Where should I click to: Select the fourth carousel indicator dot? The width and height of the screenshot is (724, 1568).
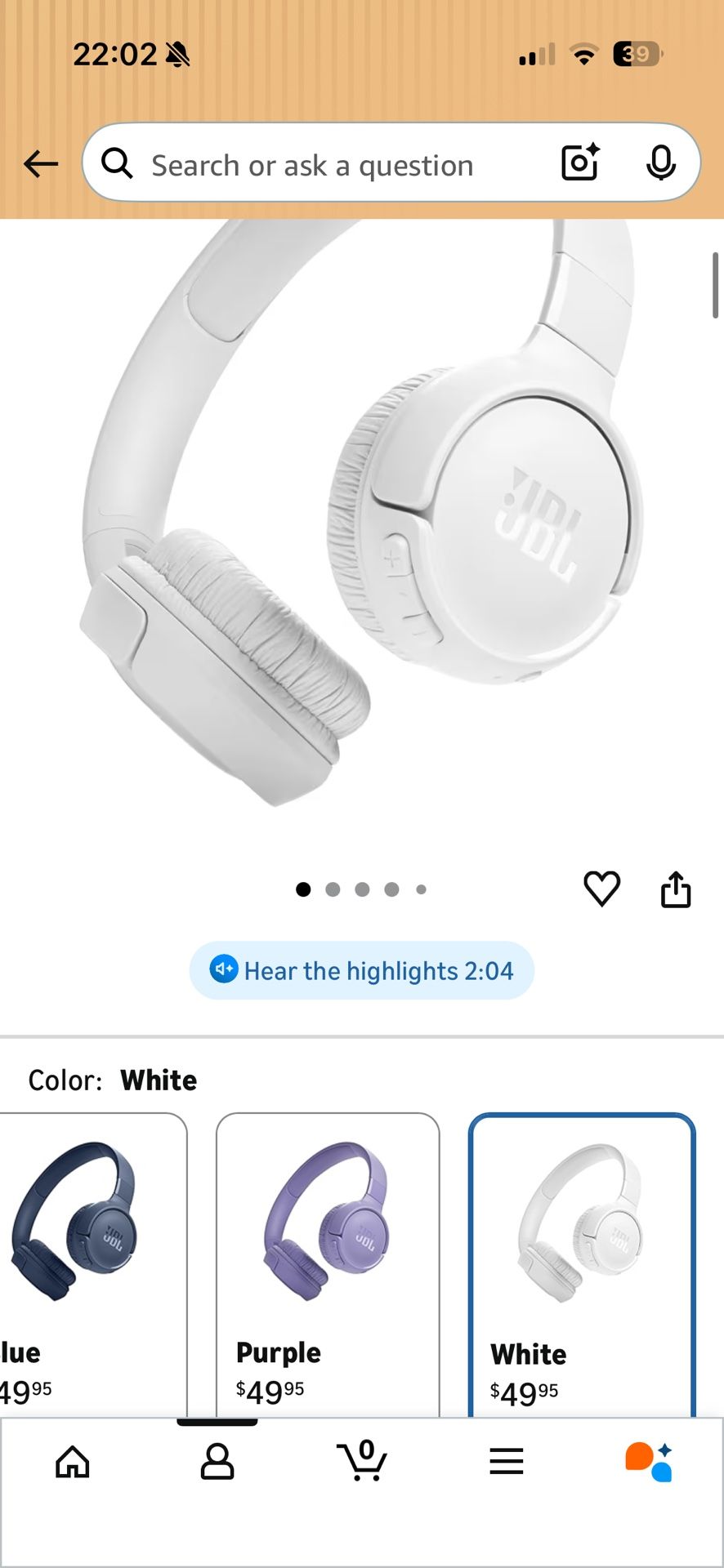click(391, 889)
